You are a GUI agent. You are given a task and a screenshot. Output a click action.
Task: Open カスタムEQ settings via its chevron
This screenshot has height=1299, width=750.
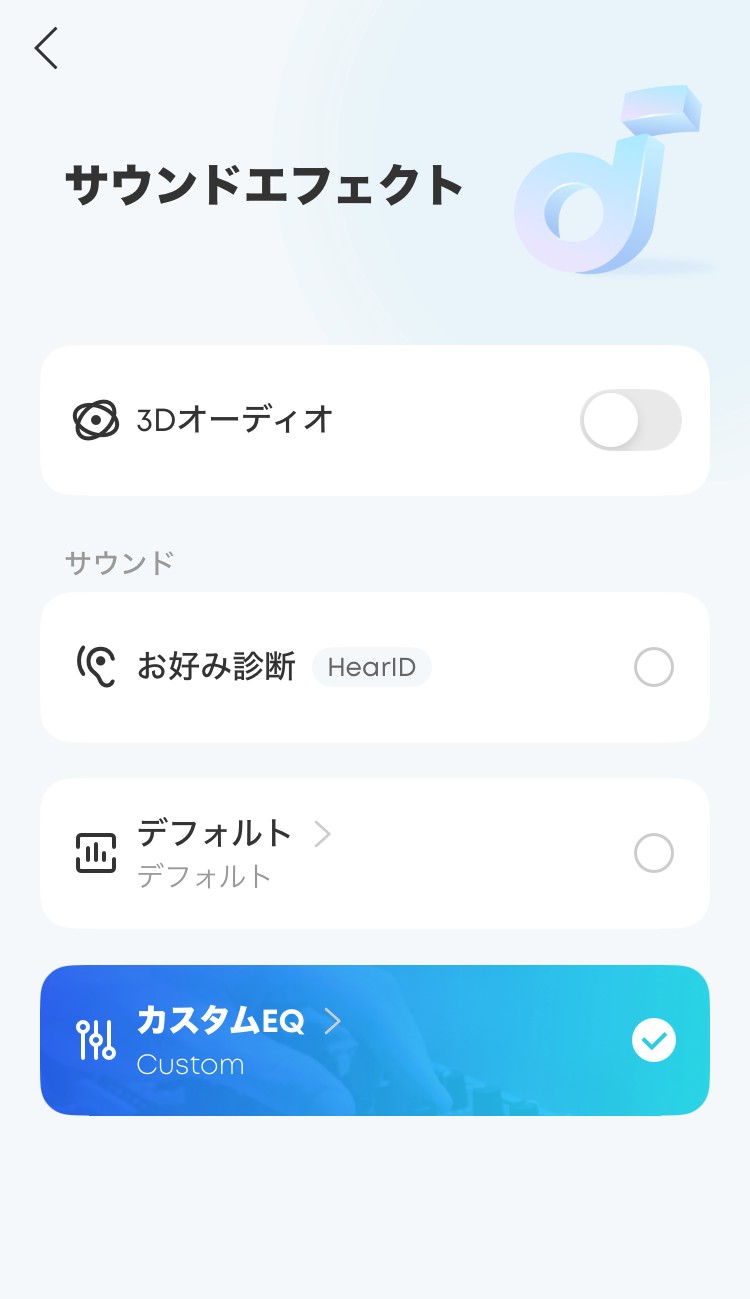coord(333,1021)
